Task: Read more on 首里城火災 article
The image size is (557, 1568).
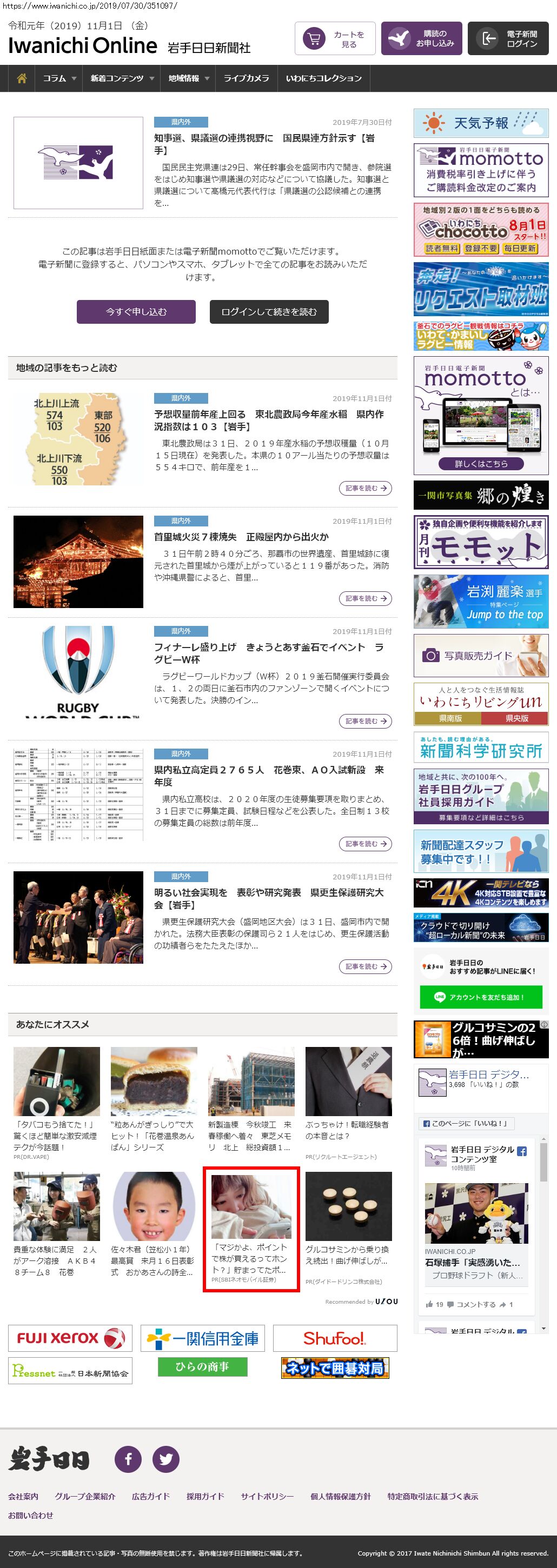Action: (x=364, y=598)
